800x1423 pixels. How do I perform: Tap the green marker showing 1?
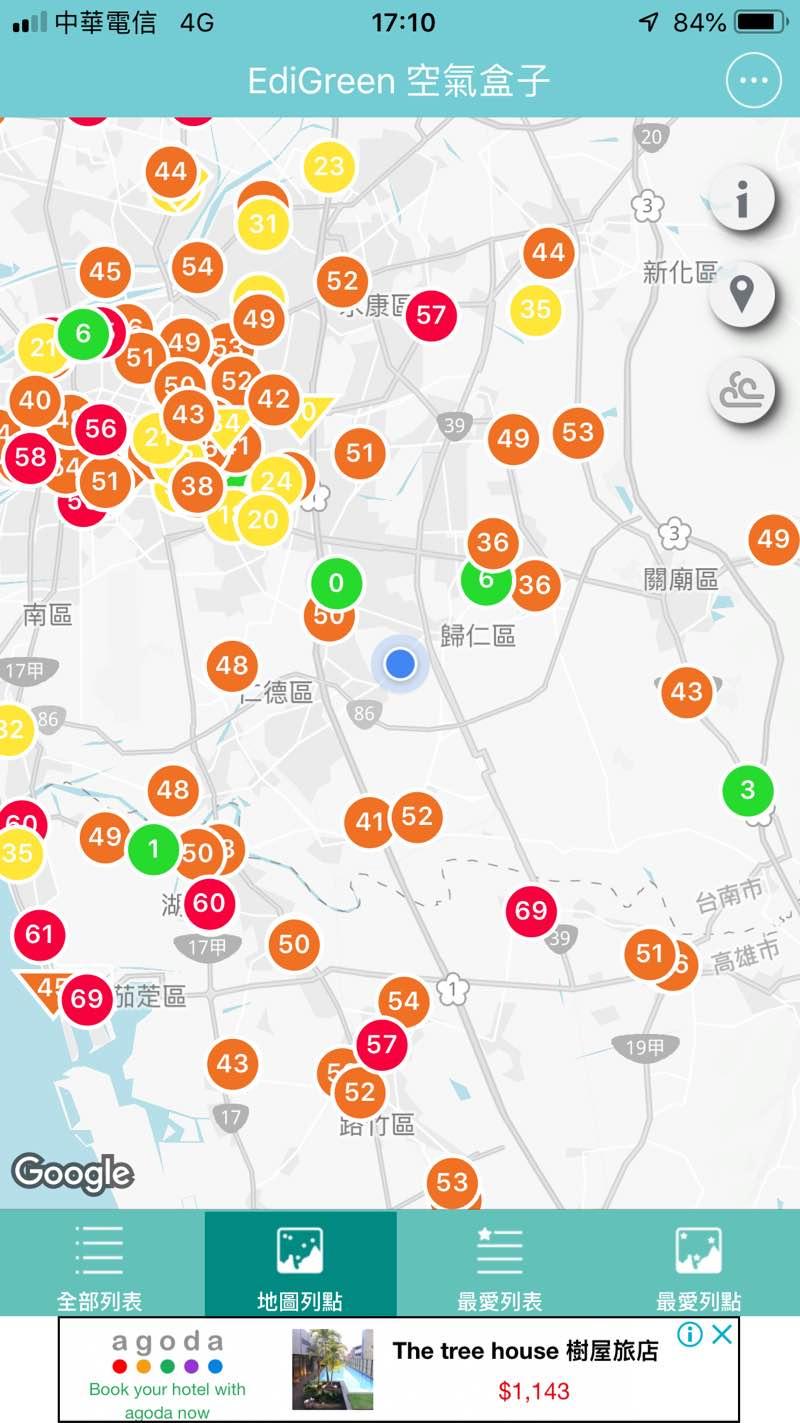coord(153,849)
